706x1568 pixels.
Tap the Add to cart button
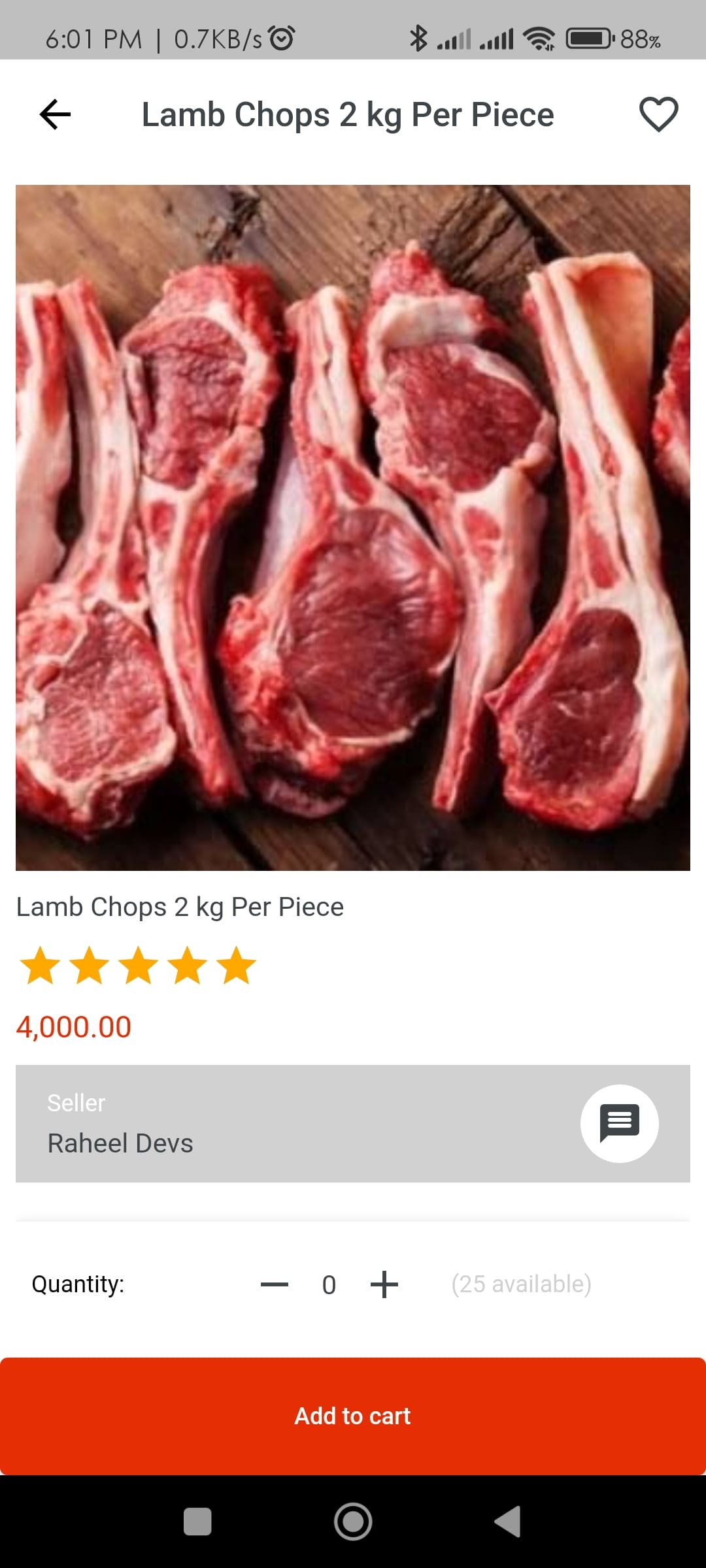pos(353,1416)
